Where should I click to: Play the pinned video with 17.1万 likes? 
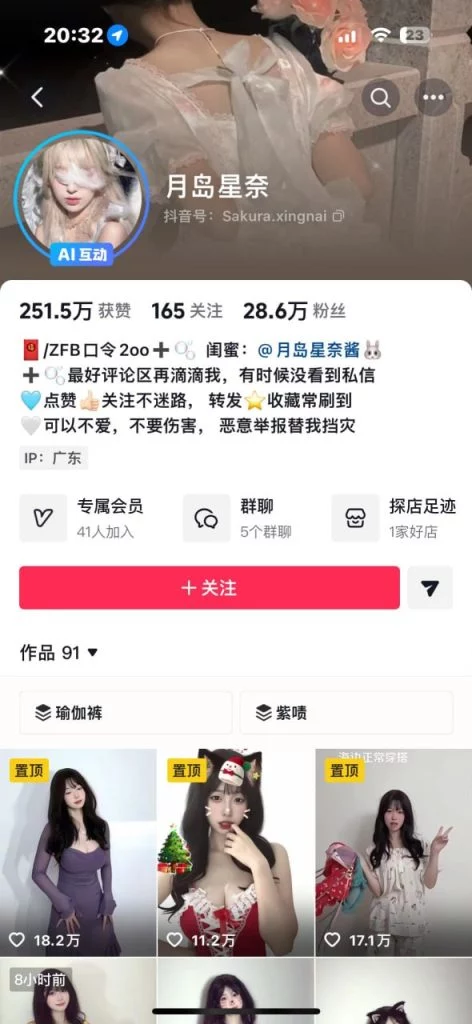point(394,852)
